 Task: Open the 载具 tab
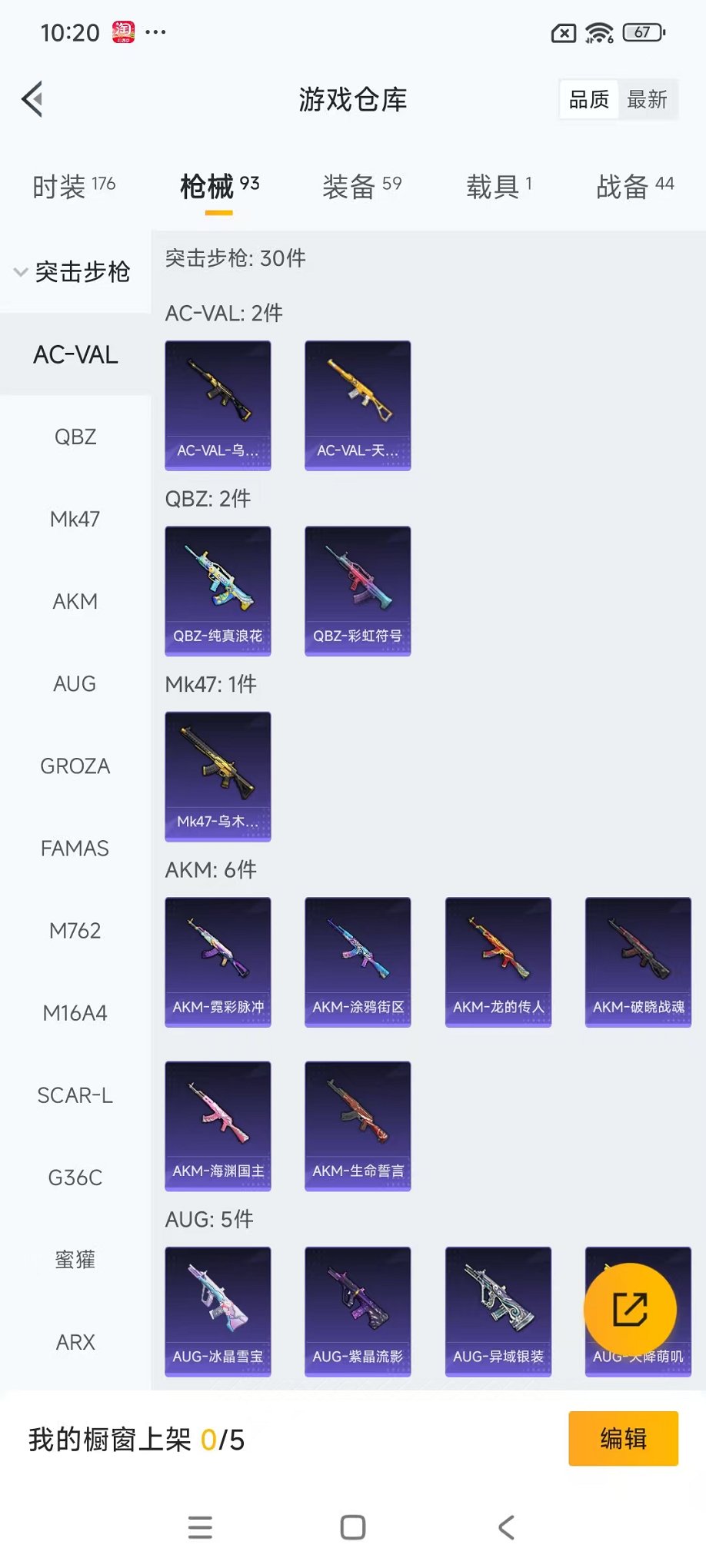pos(498,186)
